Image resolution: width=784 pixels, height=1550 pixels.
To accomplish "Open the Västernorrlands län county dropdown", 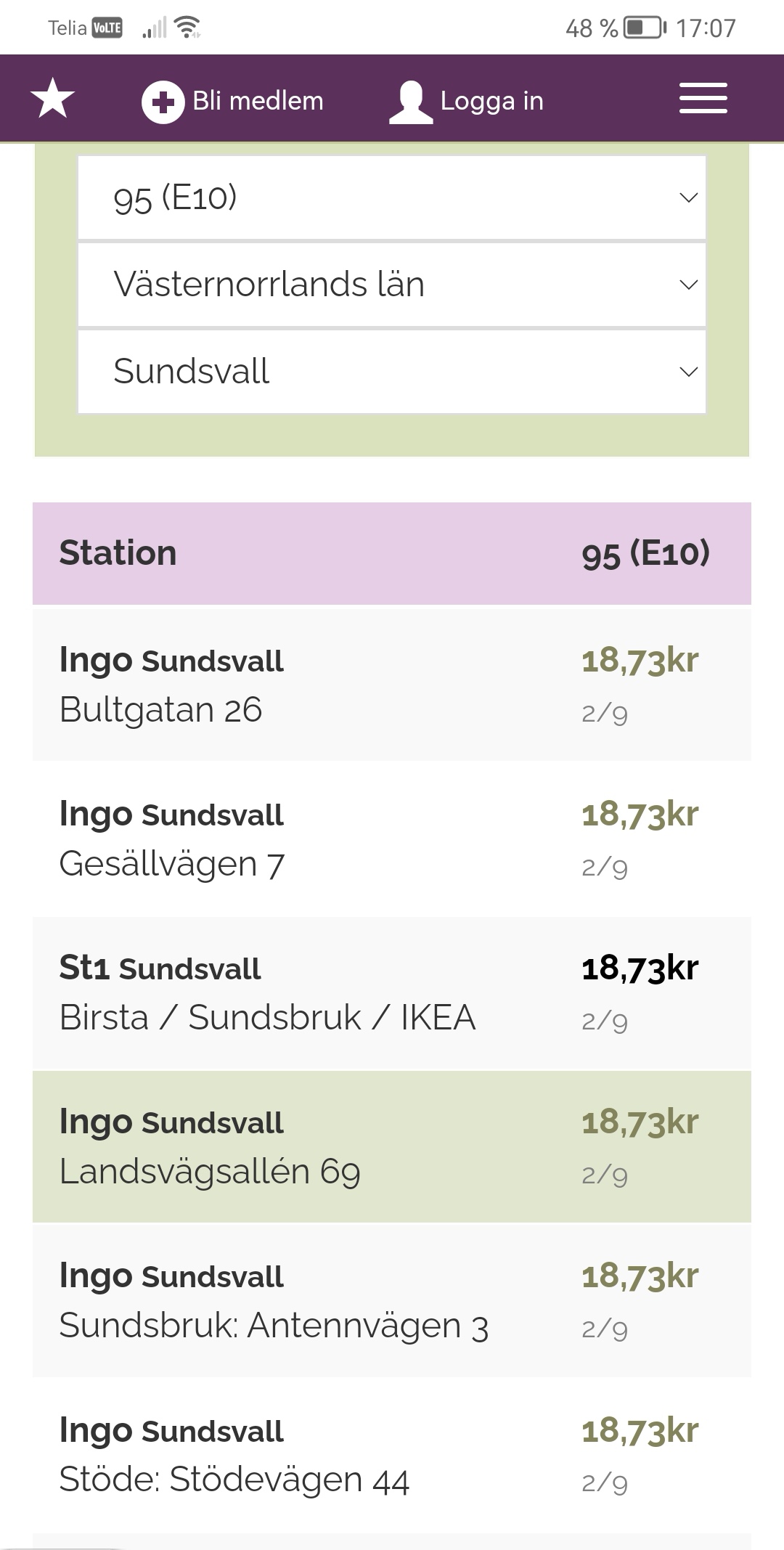I will 392,285.
